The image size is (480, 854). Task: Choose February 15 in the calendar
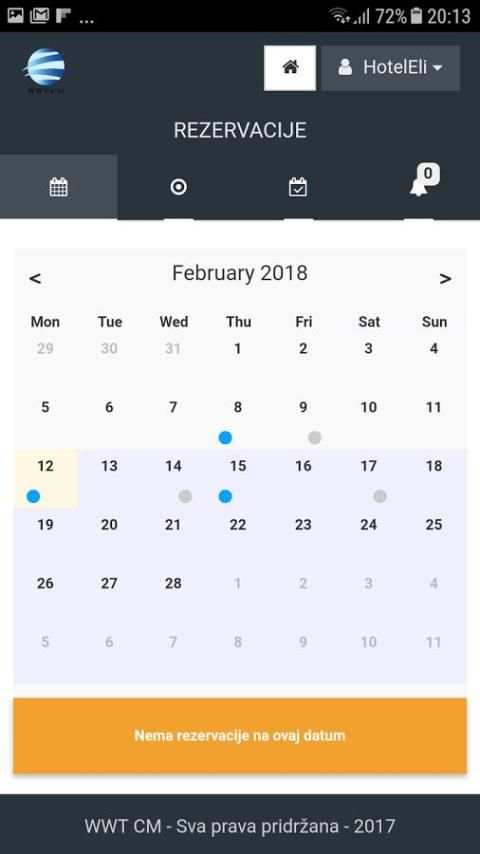[x=238, y=479]
